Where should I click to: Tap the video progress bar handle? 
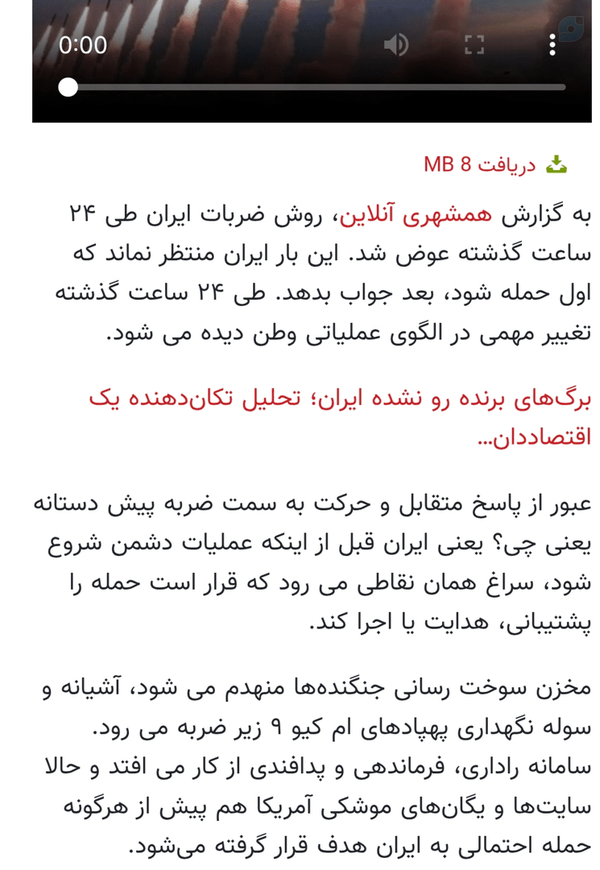pos(68,87)
